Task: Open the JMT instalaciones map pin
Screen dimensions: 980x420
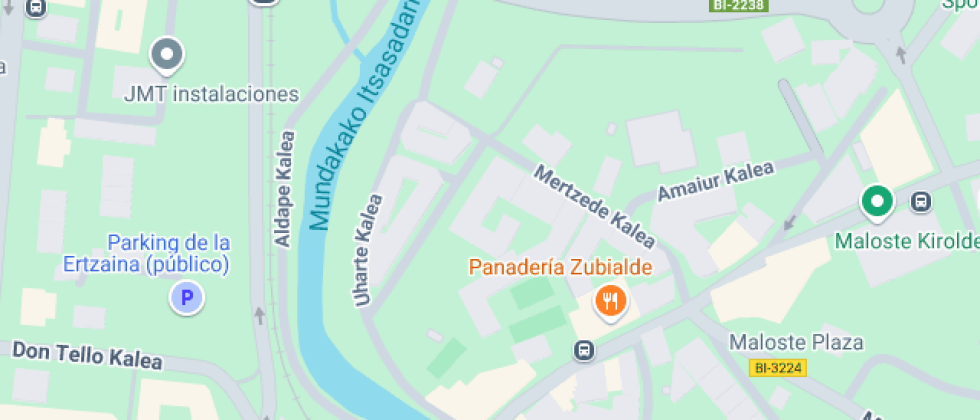Action: tap(167, 55)
